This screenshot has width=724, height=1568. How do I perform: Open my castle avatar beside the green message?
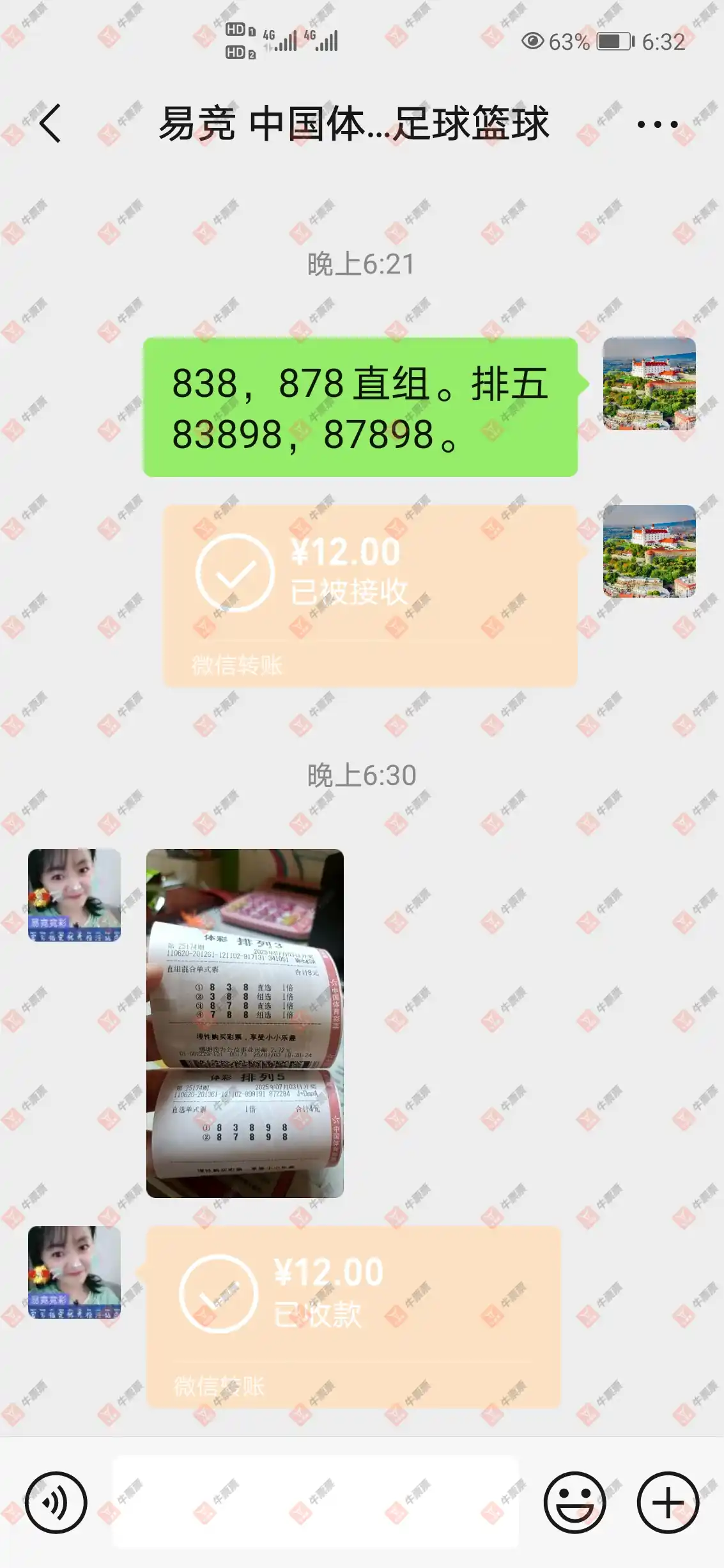(x=649, y=384)
